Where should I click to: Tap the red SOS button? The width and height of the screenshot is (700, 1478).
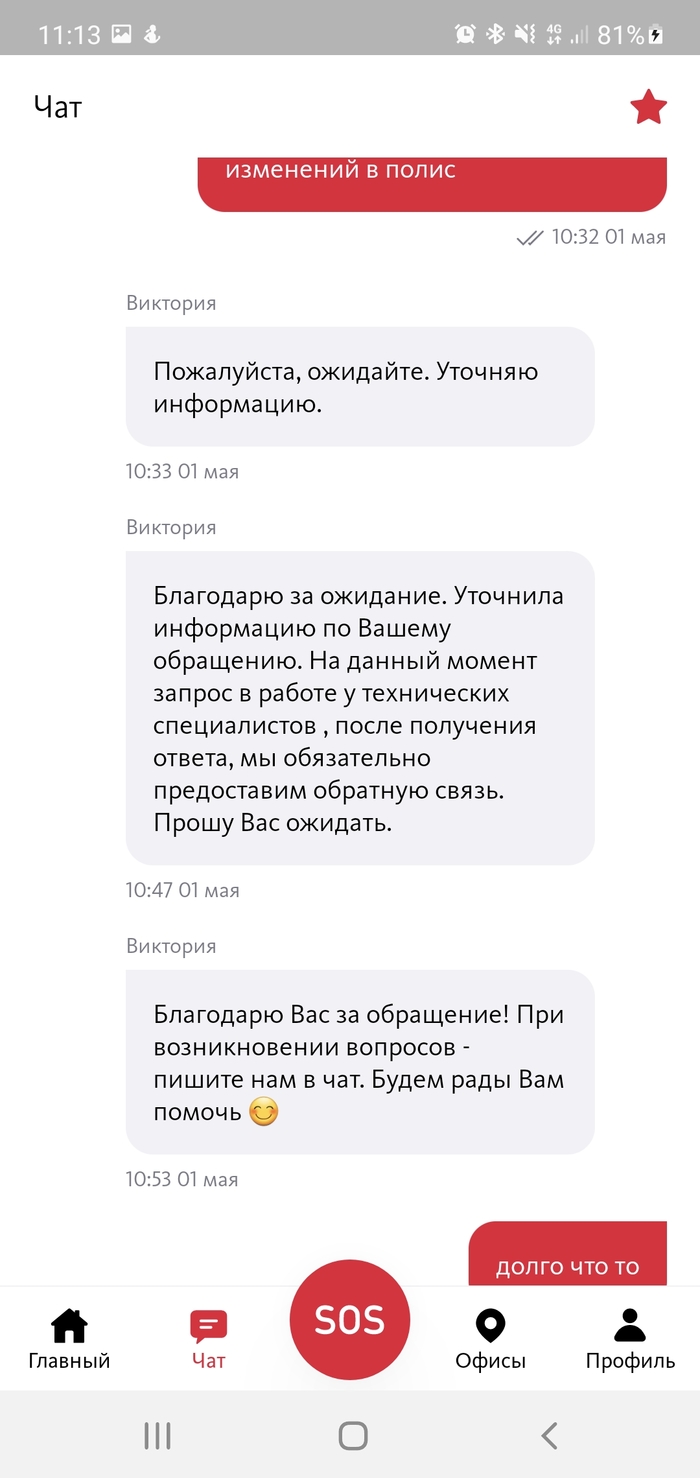click(350, 1320)
